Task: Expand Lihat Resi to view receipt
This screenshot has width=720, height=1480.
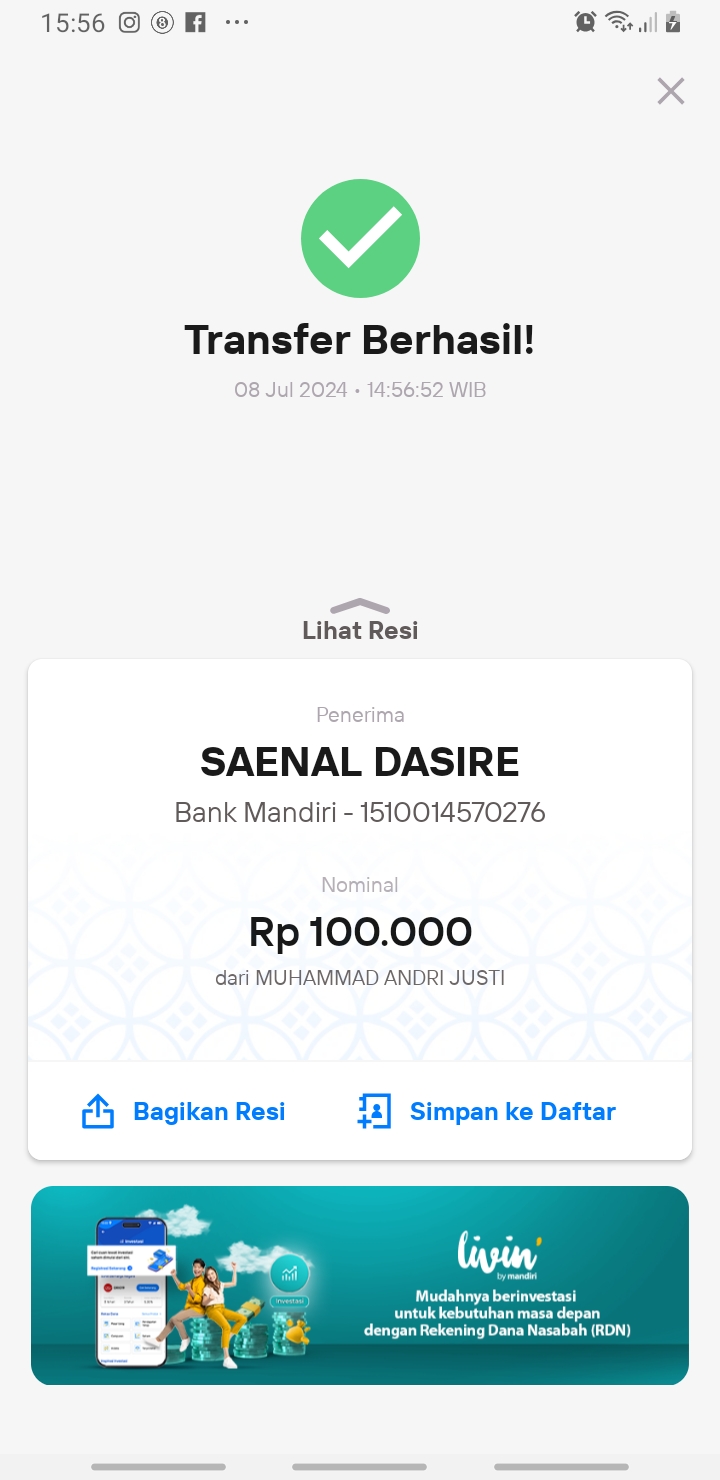Action: point(360,620)
